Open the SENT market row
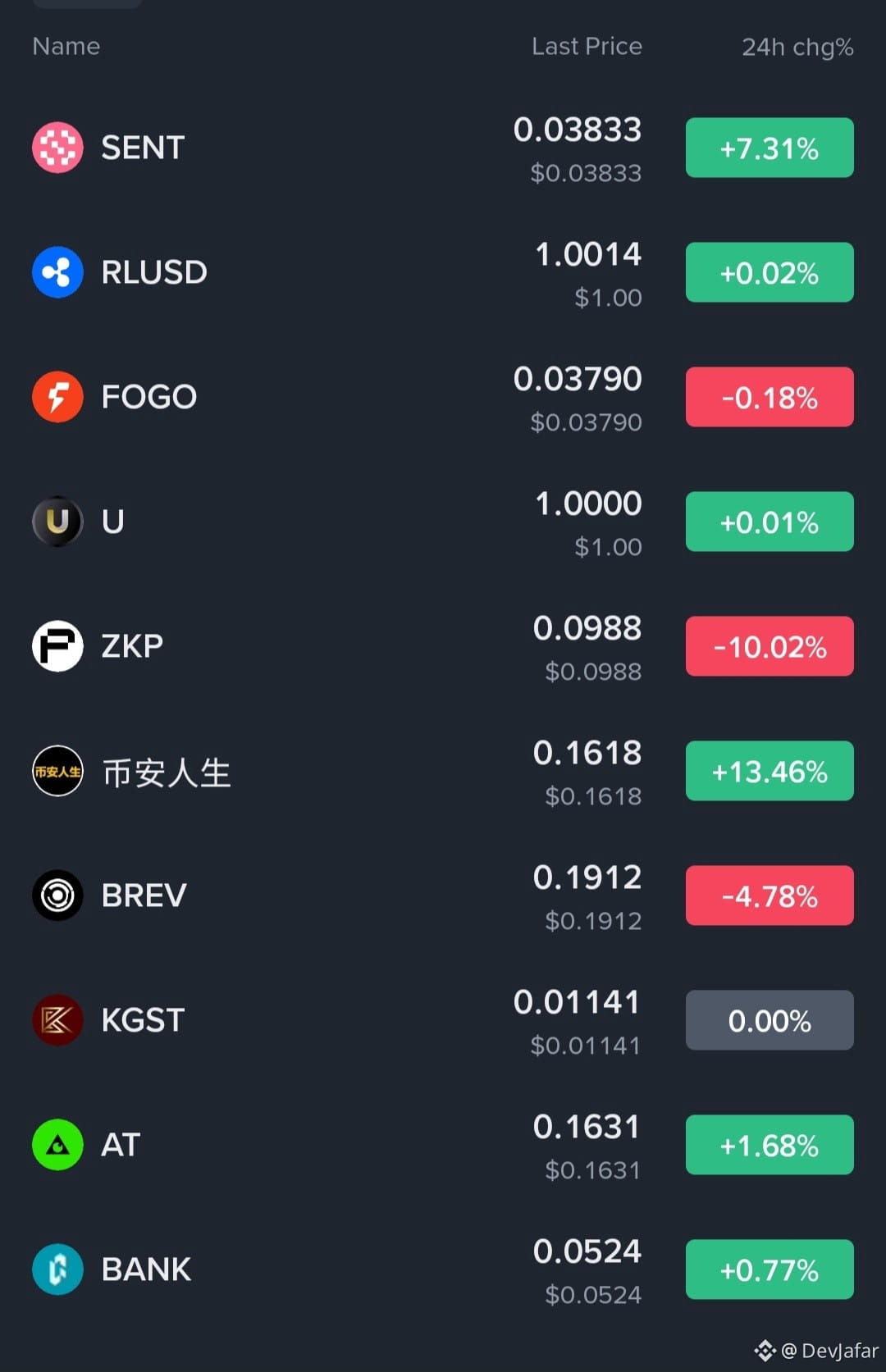 [143, 148]
